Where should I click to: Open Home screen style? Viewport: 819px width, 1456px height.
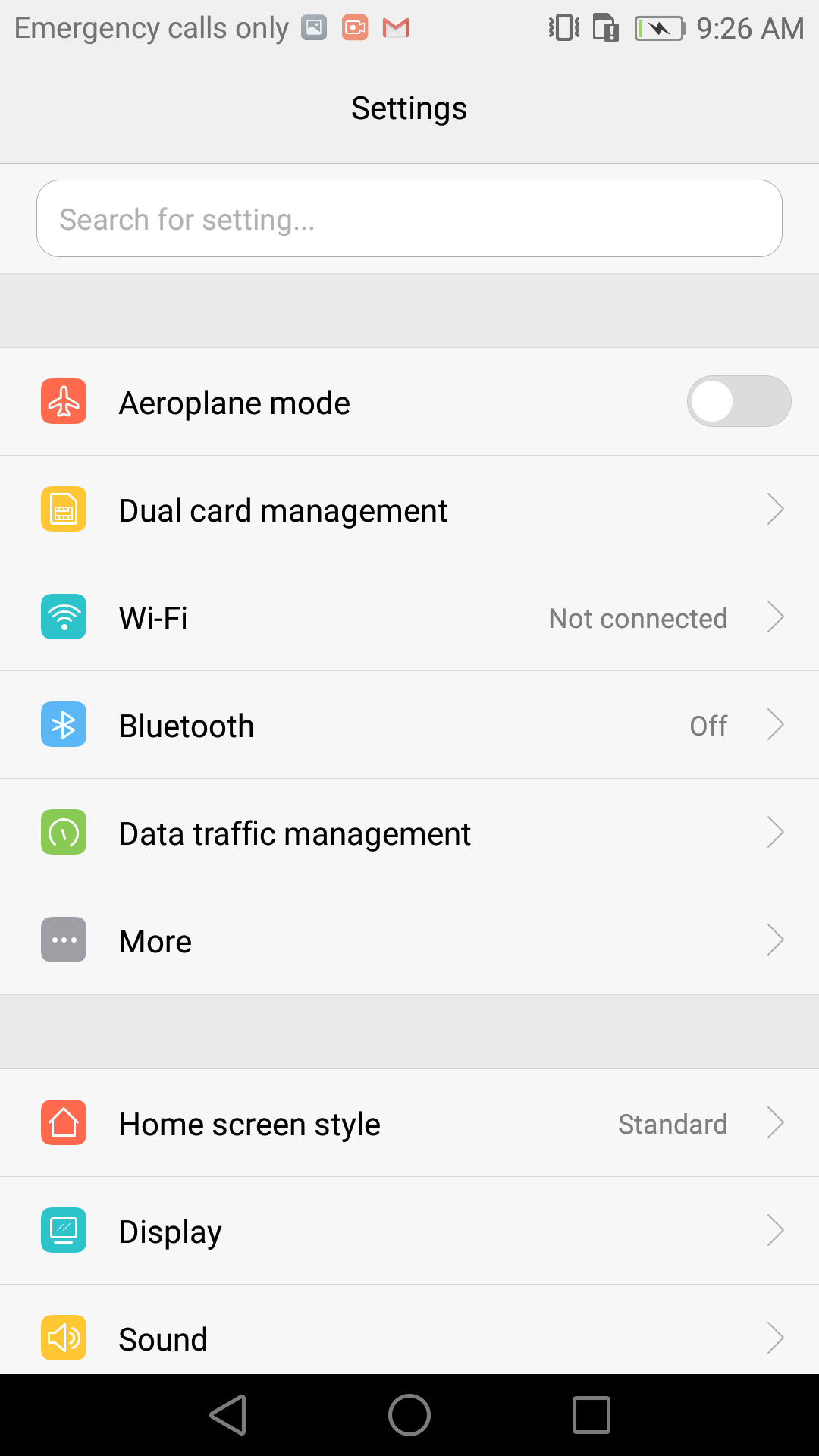pyautogui.click(x=409, y=1123)
